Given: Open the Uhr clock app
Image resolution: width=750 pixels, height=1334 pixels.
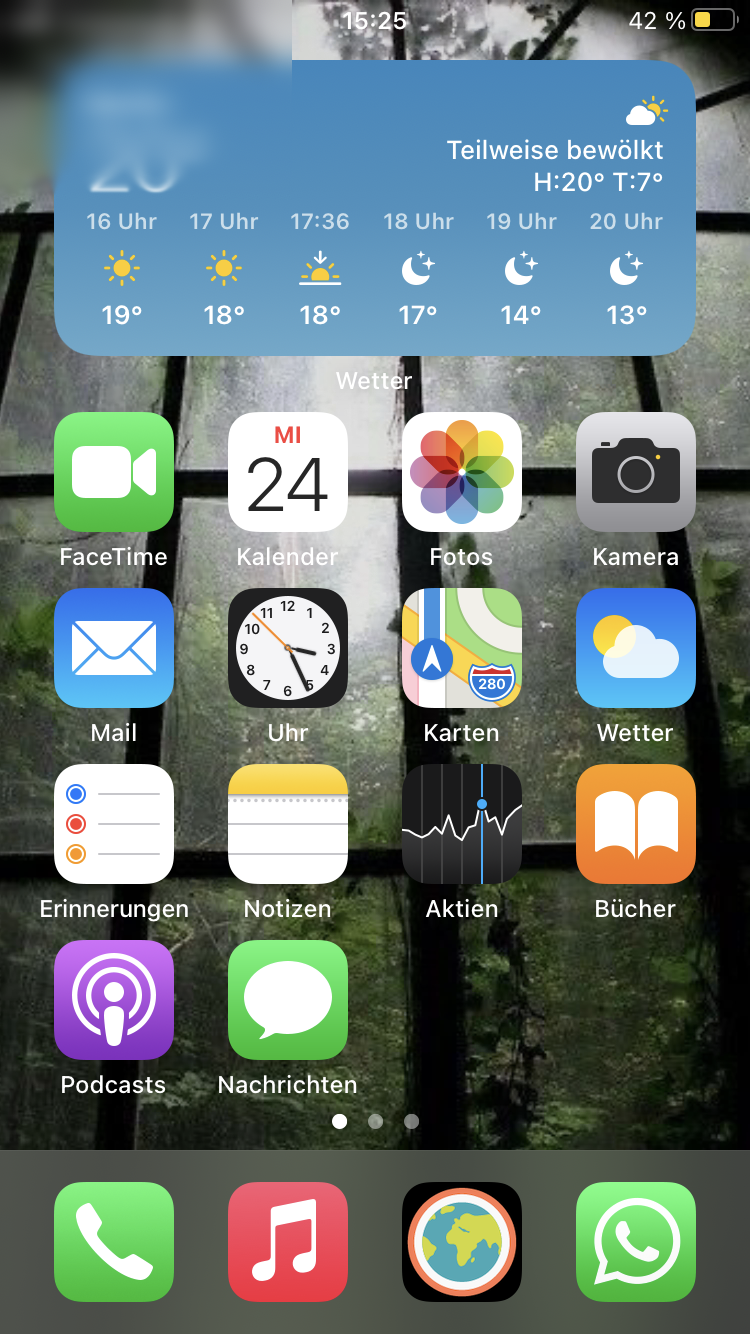Looking at the screenshot, I should click(x=288, y=648).
